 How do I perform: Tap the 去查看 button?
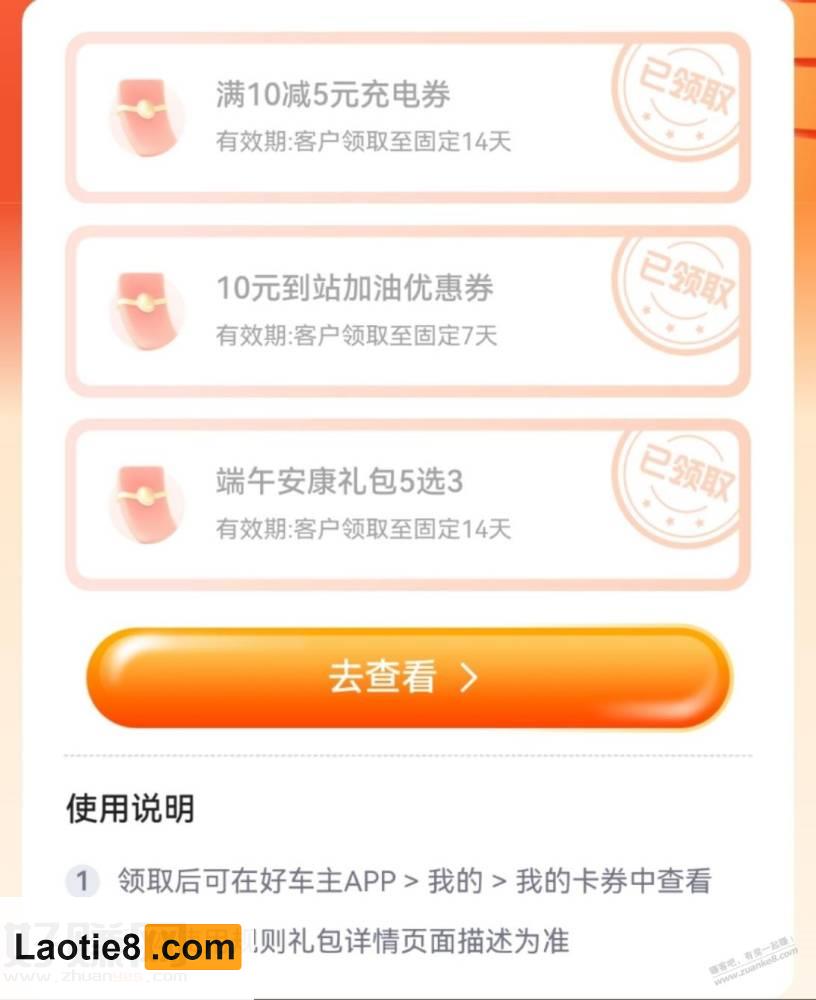[x=408, y=677]
